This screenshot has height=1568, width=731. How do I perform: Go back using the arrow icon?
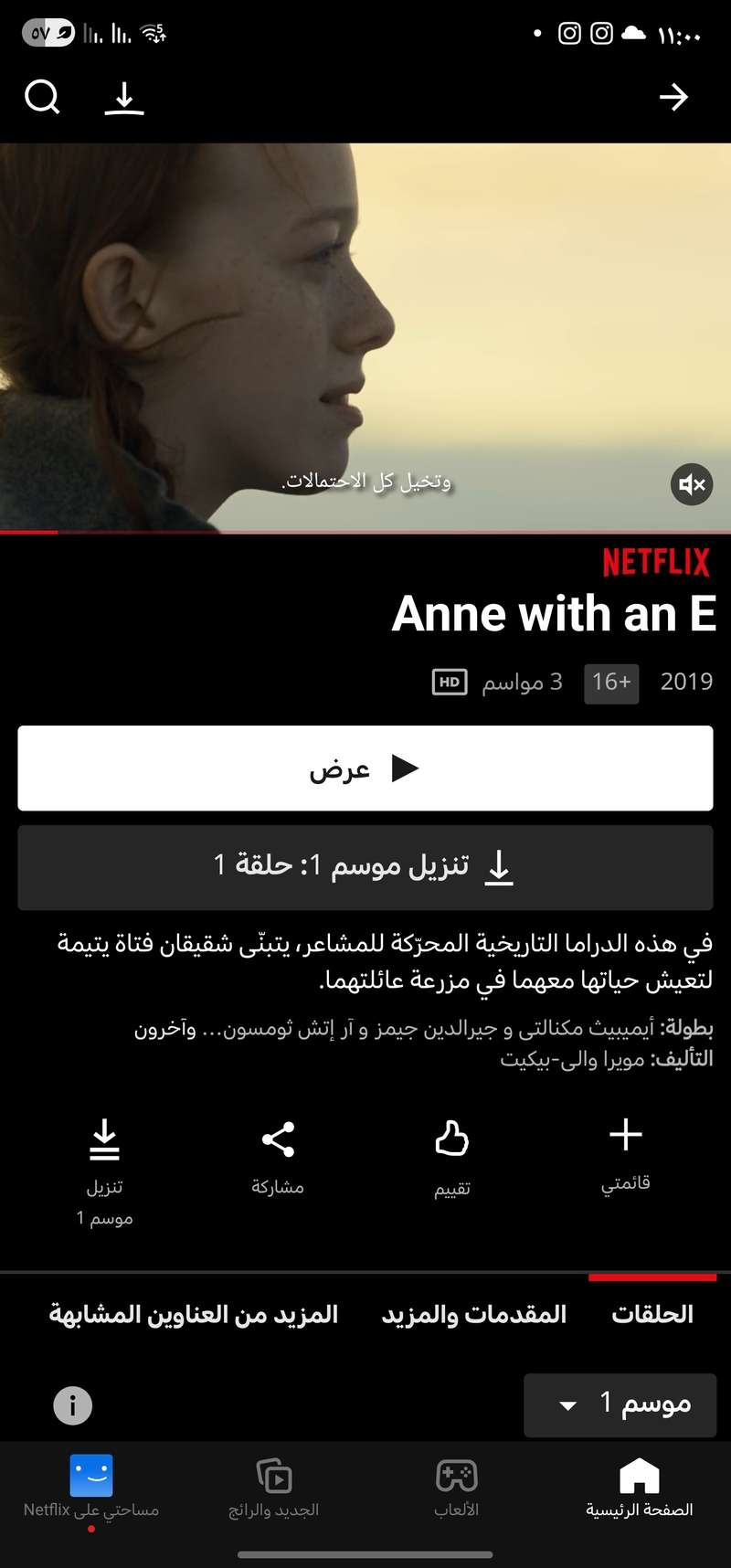673,97
